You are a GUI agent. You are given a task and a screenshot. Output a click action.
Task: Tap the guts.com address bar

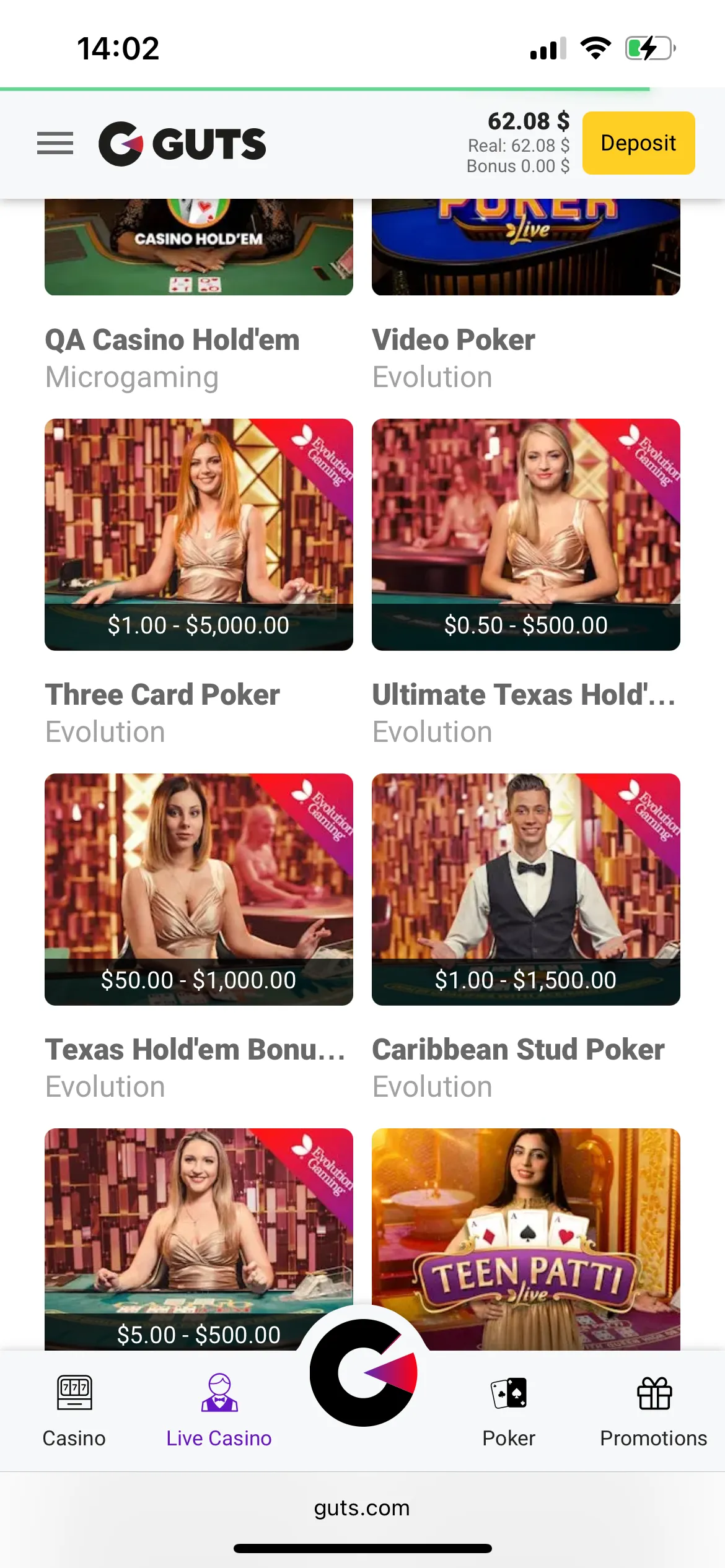pos(362,1507)
